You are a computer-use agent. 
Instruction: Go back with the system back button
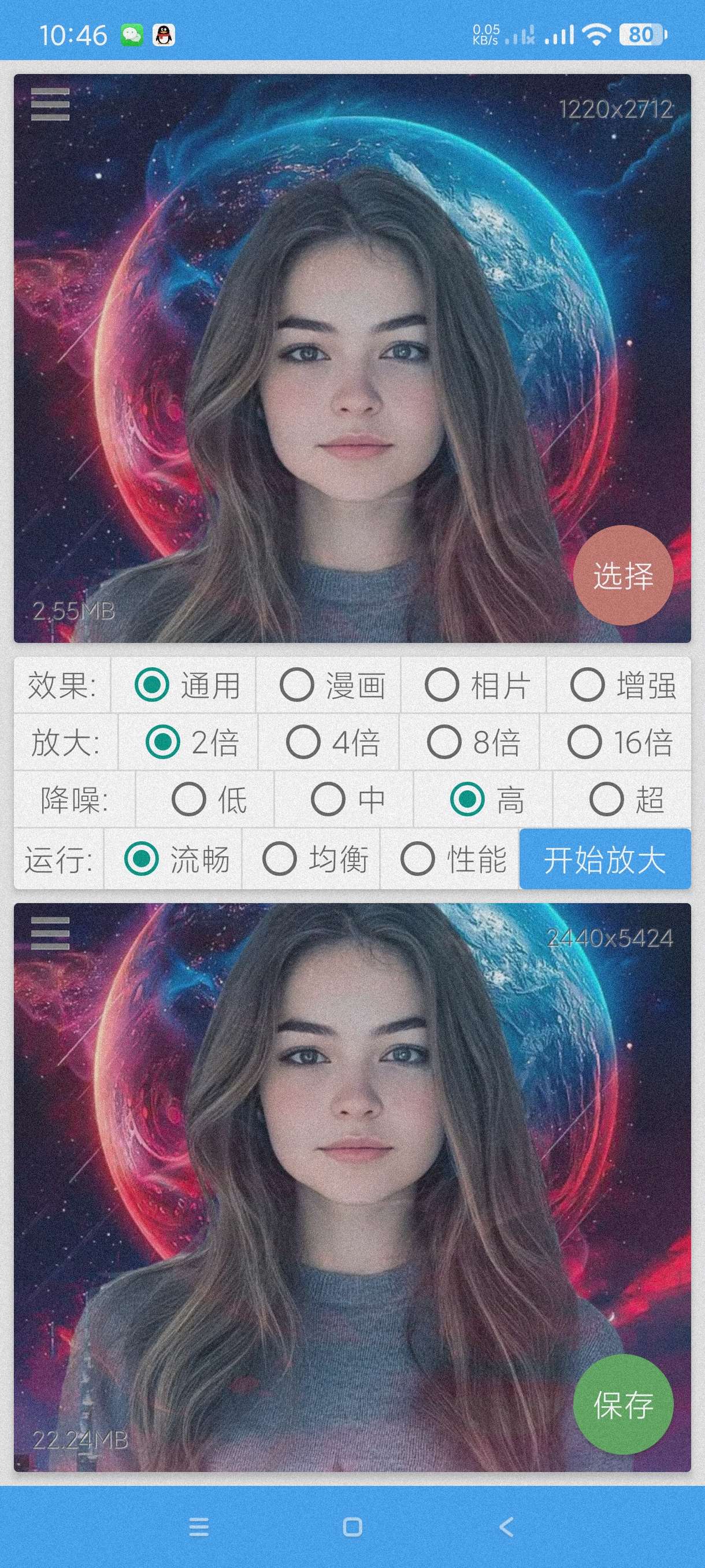tap(506, 1526)
